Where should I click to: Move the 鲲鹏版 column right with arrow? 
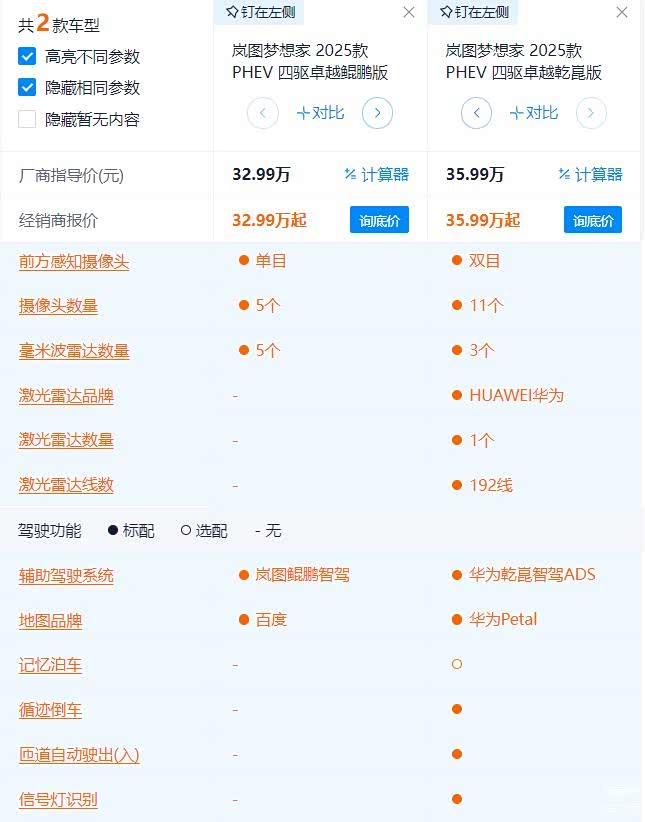point(377,113)
